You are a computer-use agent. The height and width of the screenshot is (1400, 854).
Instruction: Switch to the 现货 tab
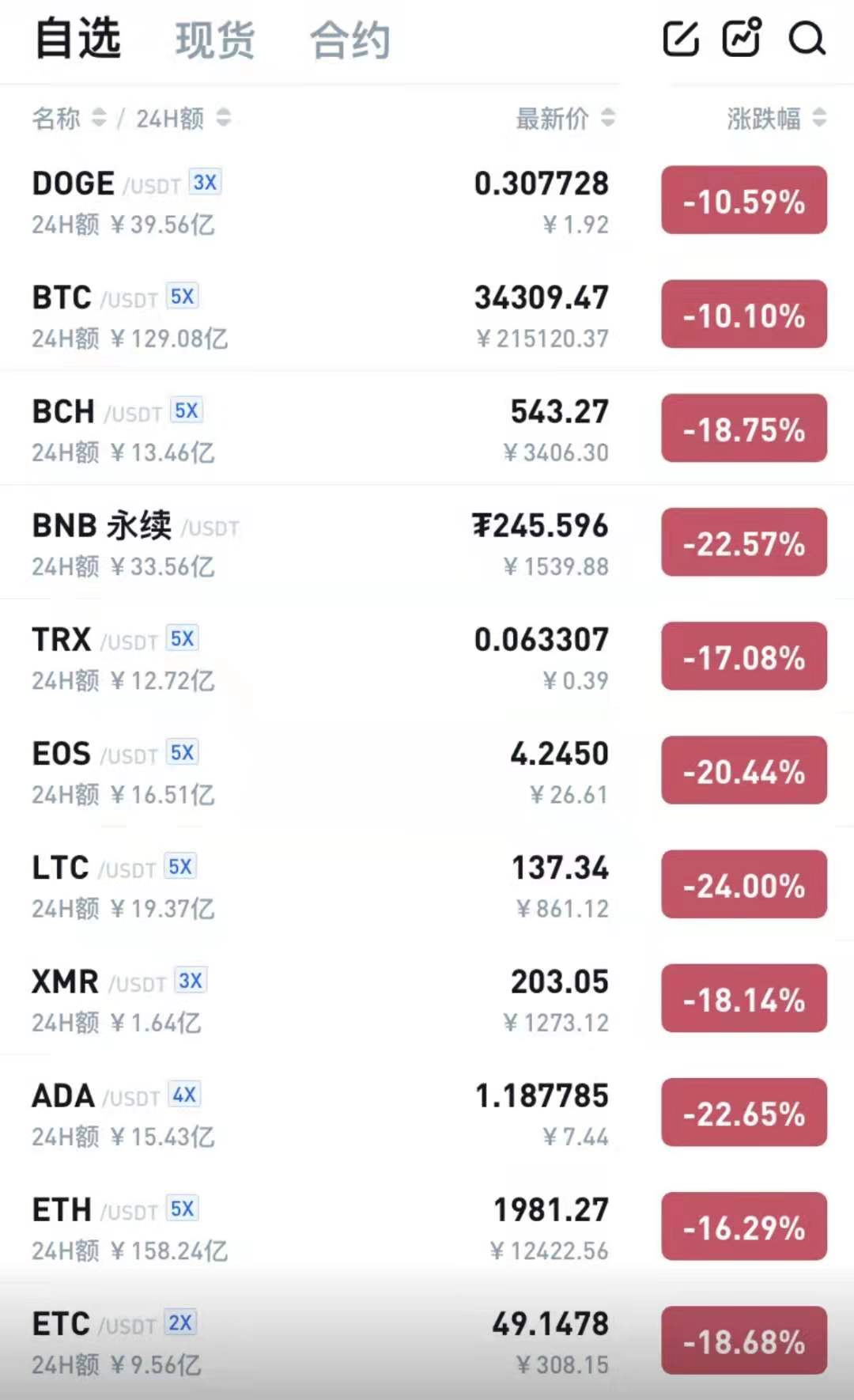[215, 40]
